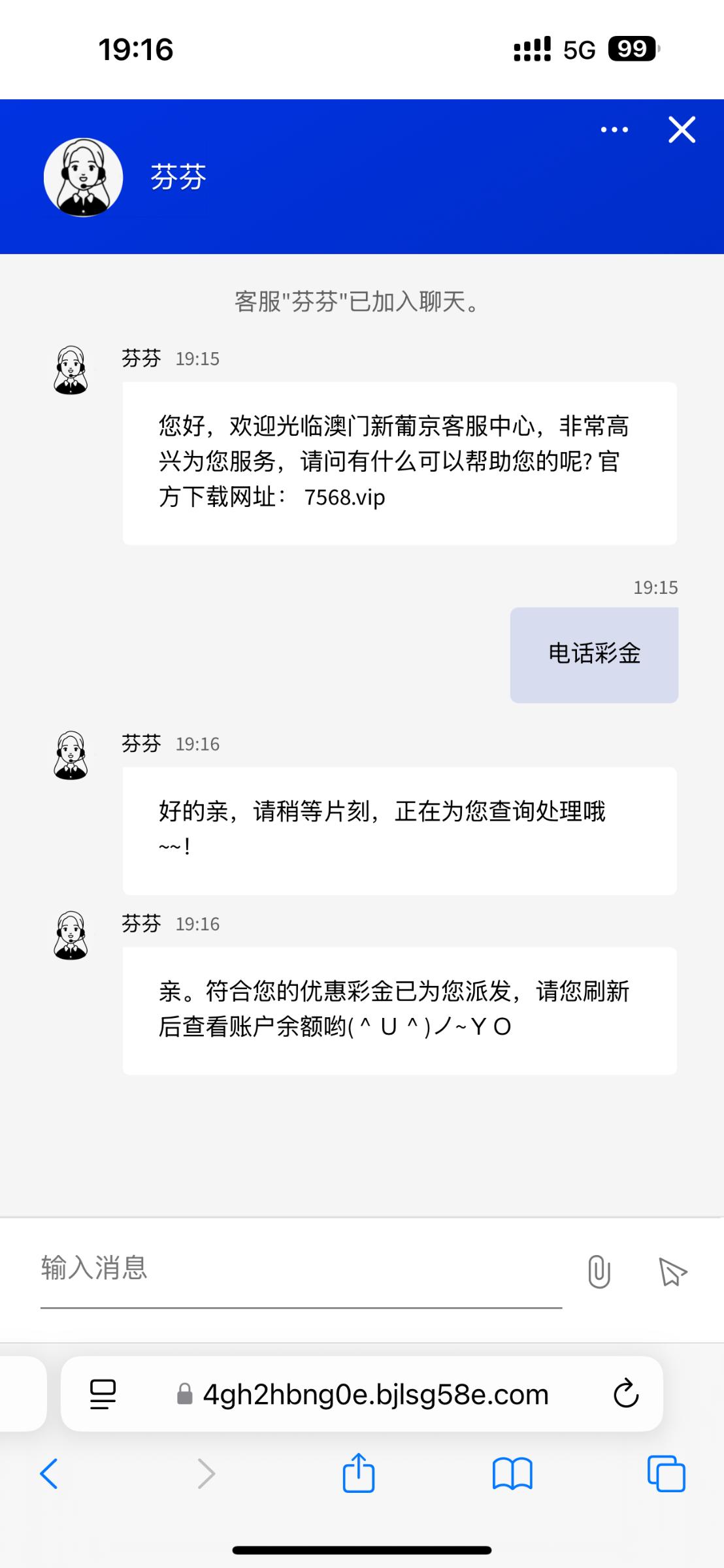Viewport: 724px width, 1568px height.
Task: Reload the current web page
Action: click(x=626, y=1394)
